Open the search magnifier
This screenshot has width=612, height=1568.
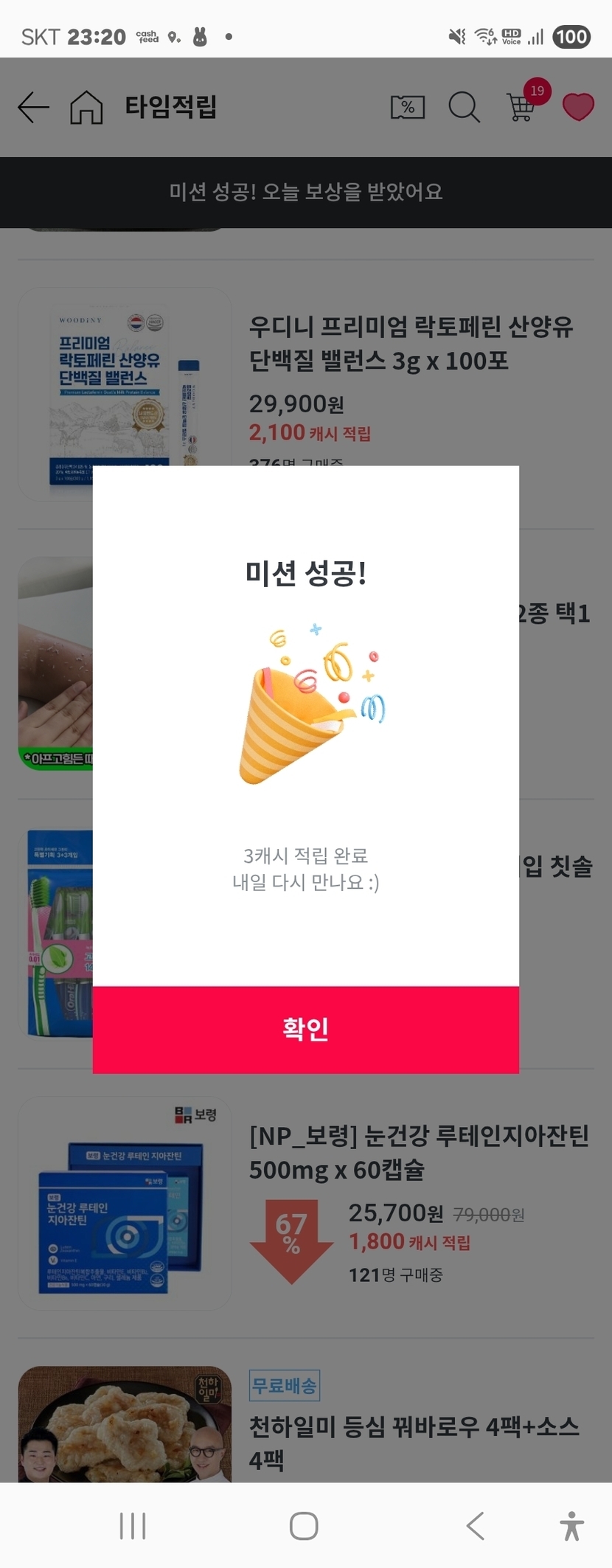464,108
